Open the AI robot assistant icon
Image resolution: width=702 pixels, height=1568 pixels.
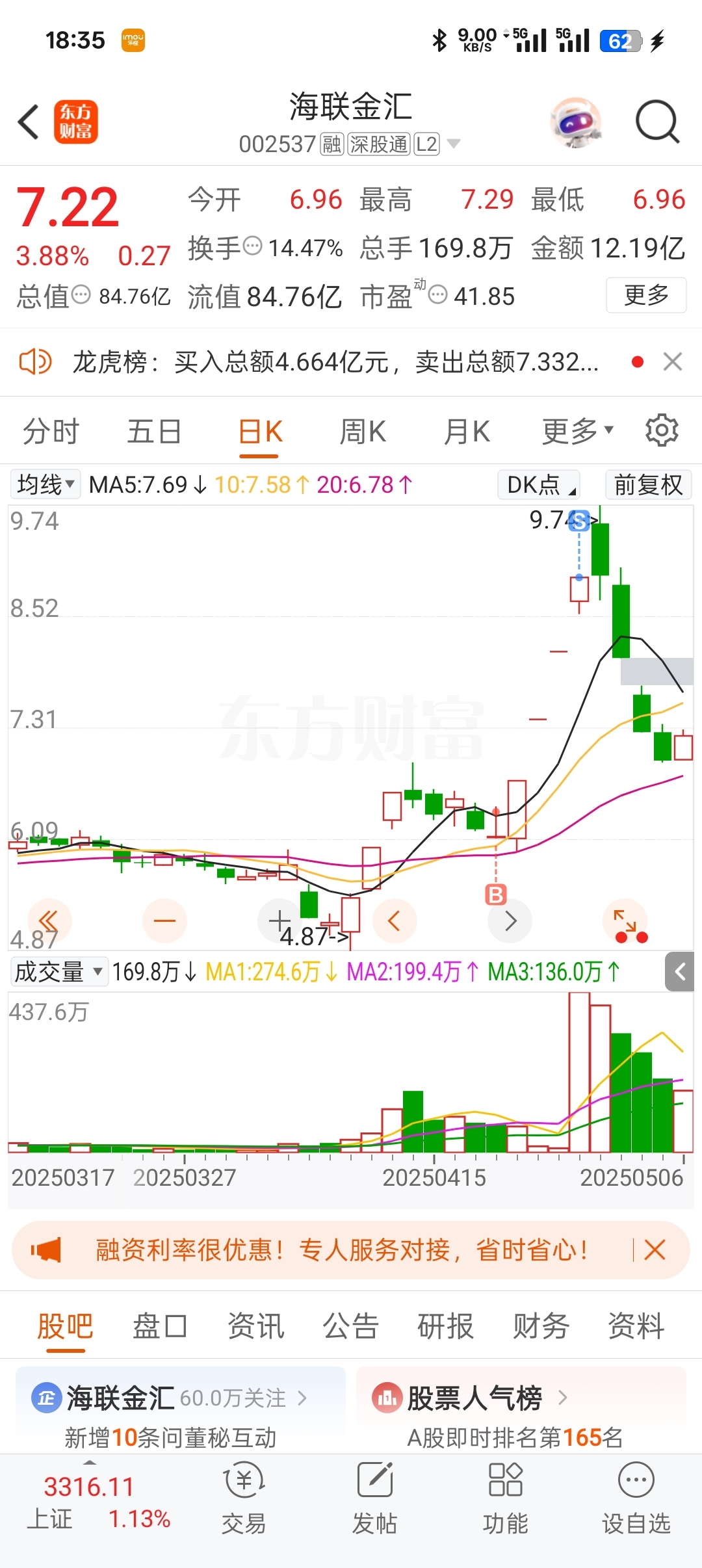[575, 122]
